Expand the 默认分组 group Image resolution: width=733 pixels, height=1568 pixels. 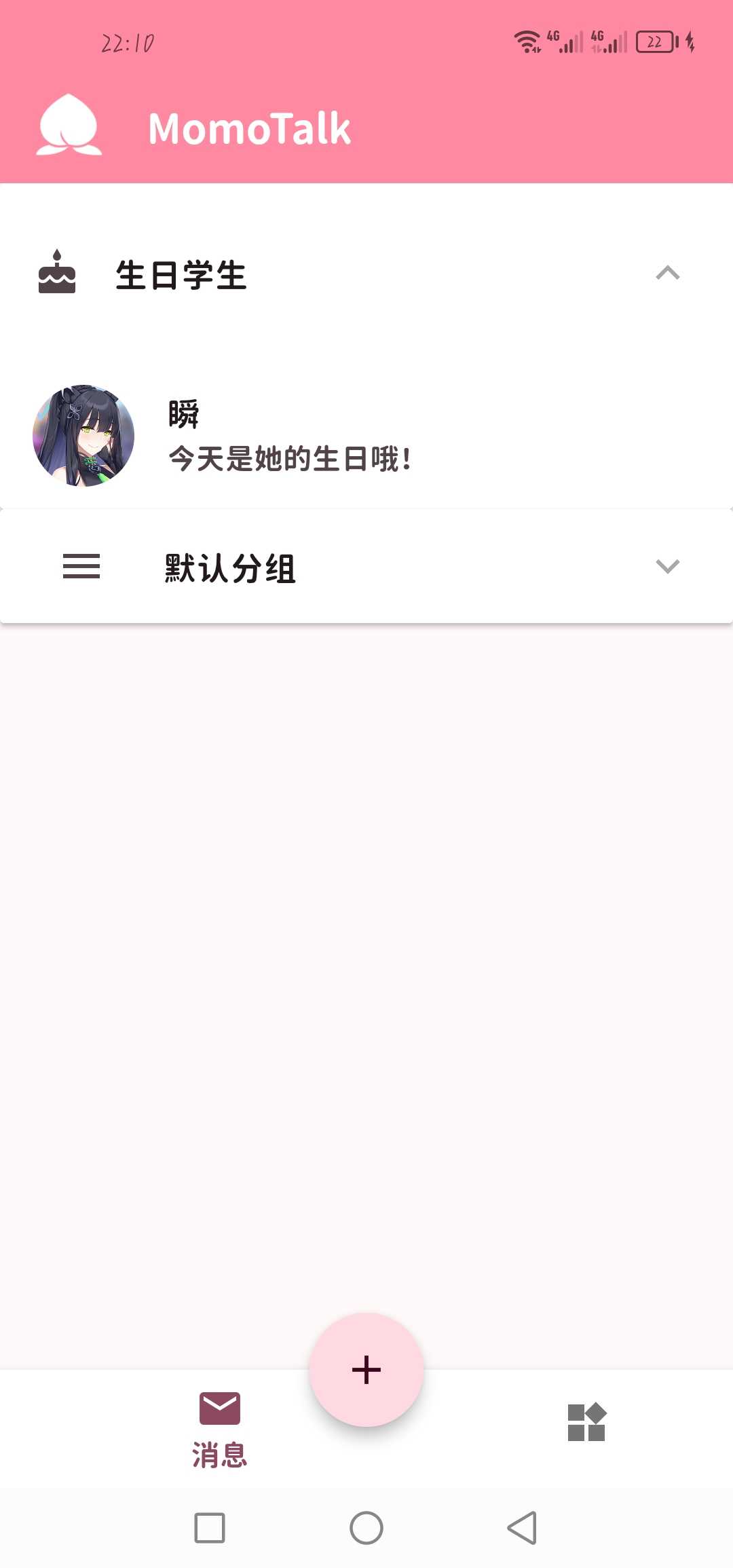coord(667,566)
